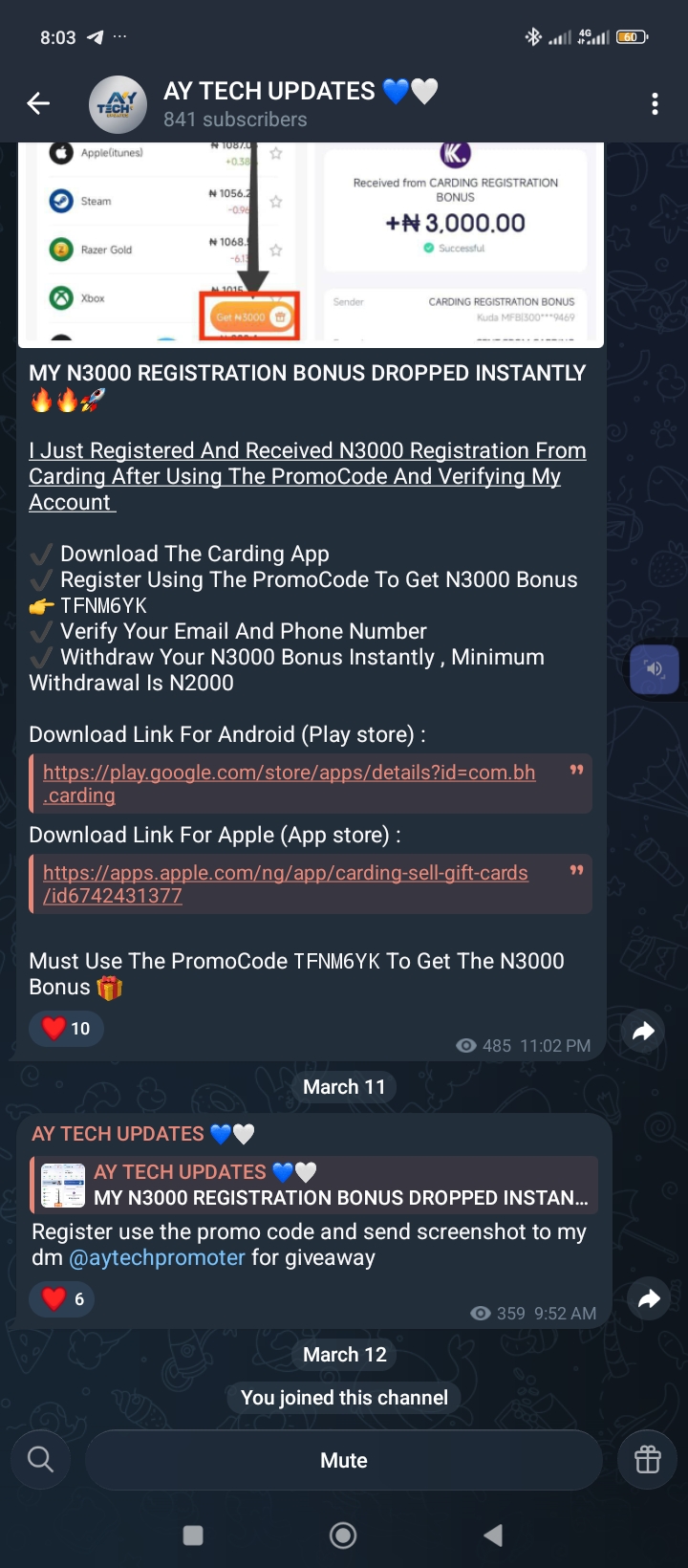Forward the giveaway promo code message

(x=649, y=1298)
